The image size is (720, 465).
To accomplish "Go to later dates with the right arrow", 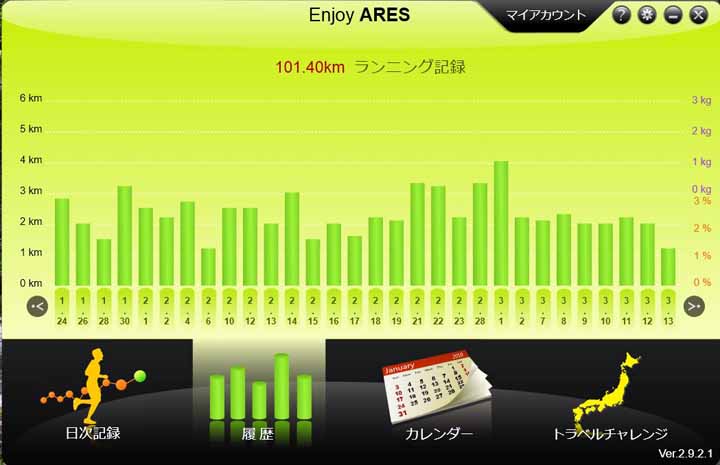I will coord(694,306).
